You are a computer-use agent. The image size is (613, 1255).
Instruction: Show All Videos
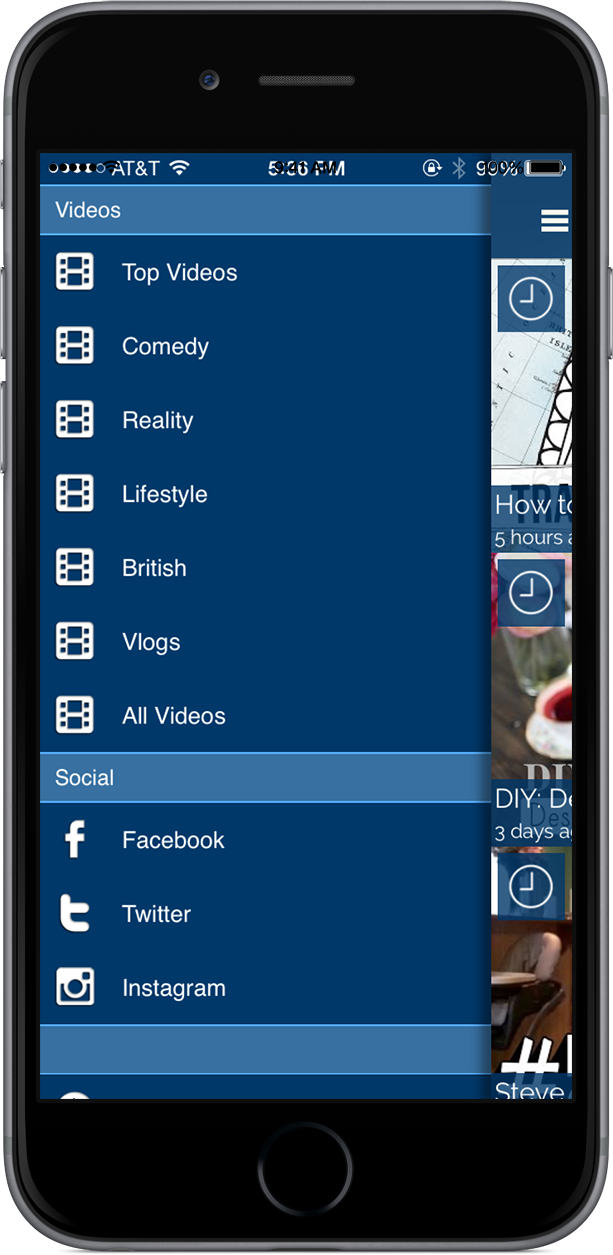click(173, 716)
